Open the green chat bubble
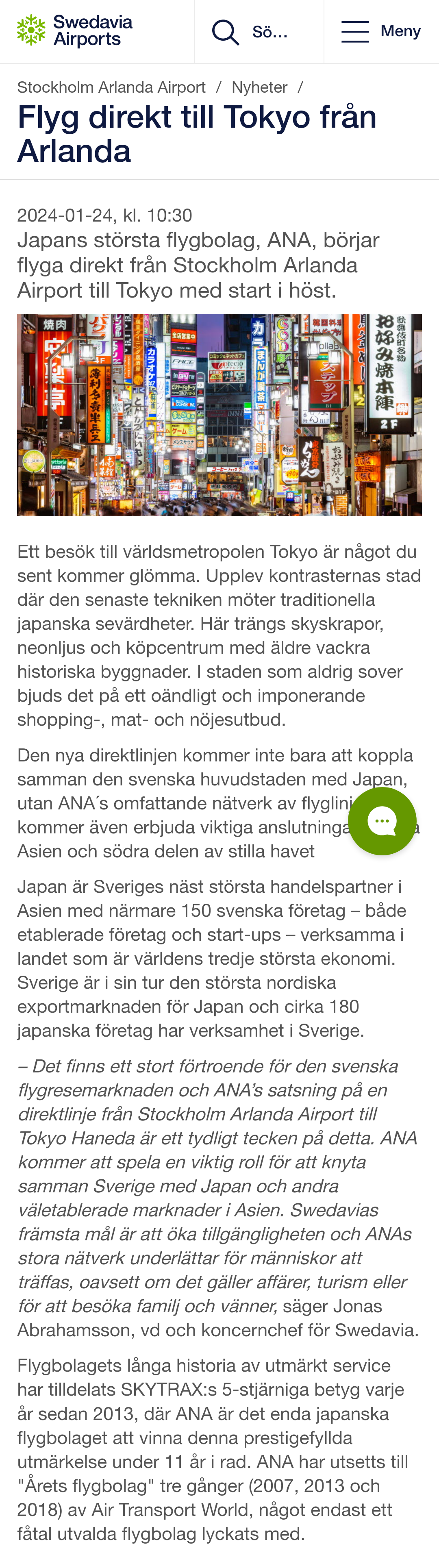 point(382,820)
